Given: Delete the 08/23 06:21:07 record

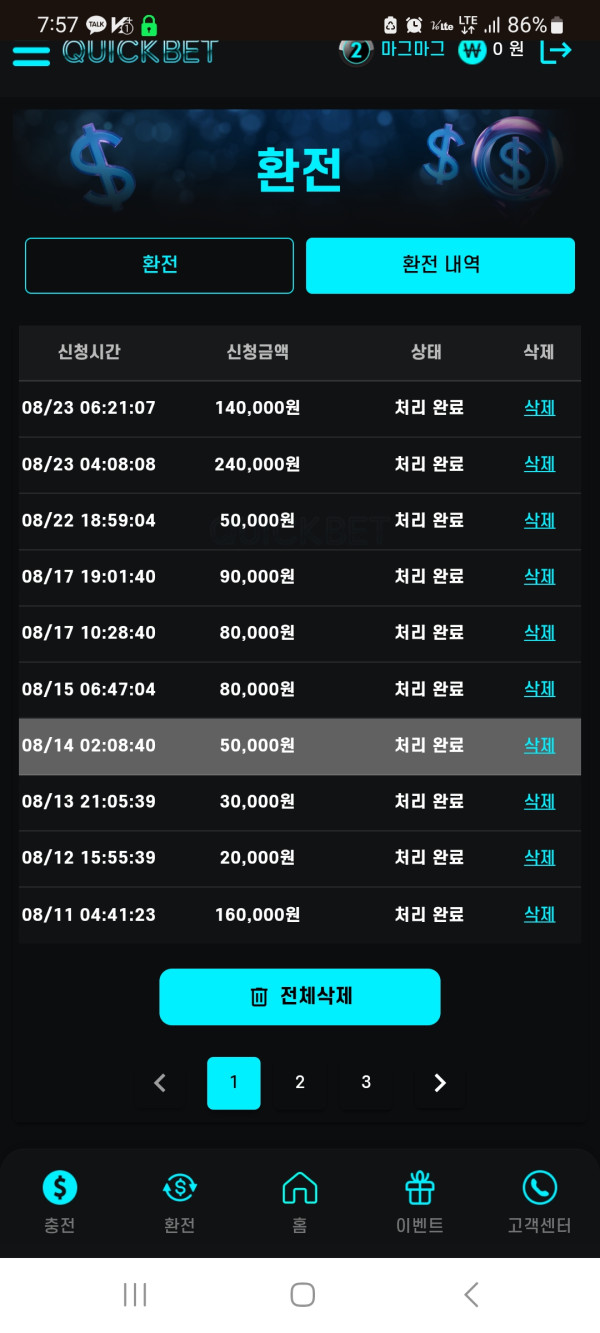Looking at the screenshot, I should pyautogui.click(x=539, y=408).
